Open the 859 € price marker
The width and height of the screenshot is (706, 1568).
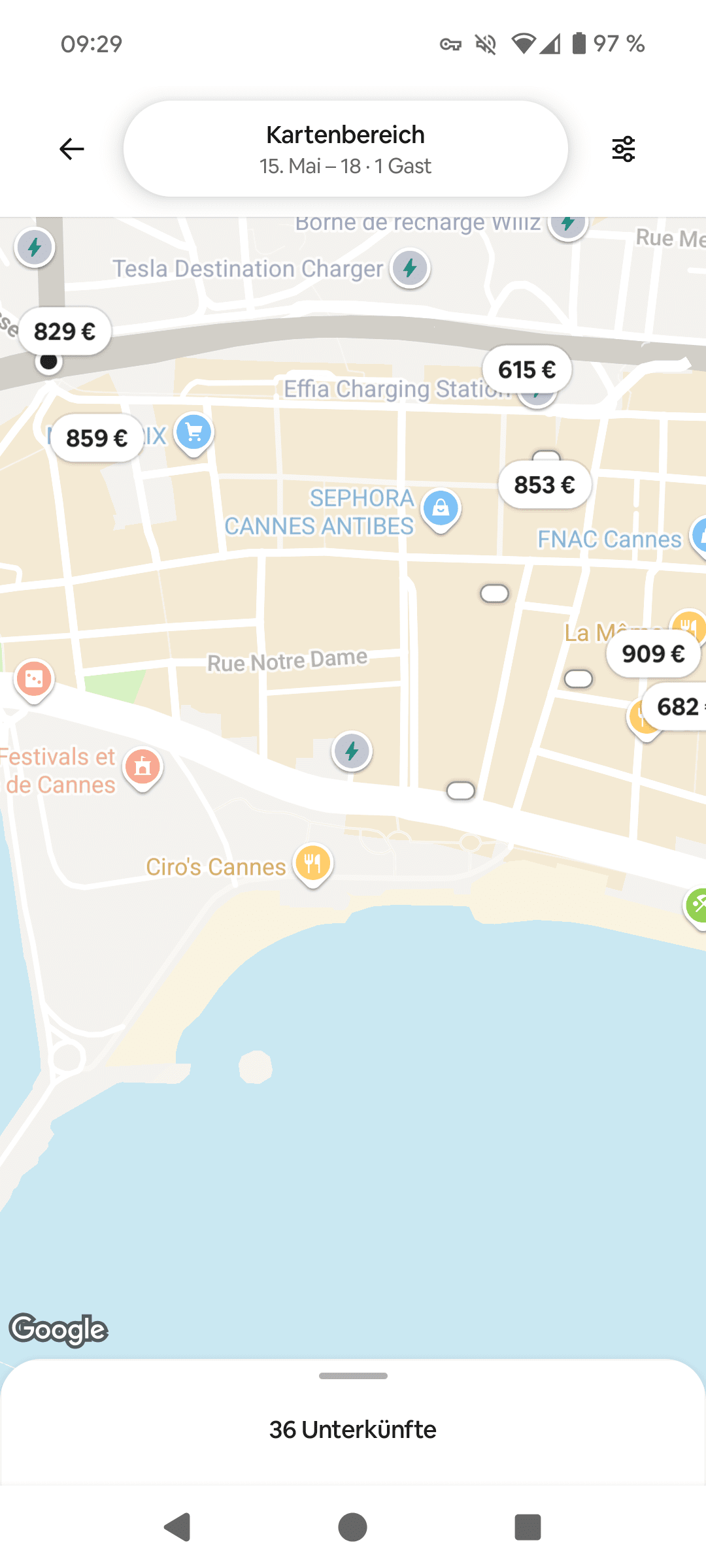click(x=97, y=438)
